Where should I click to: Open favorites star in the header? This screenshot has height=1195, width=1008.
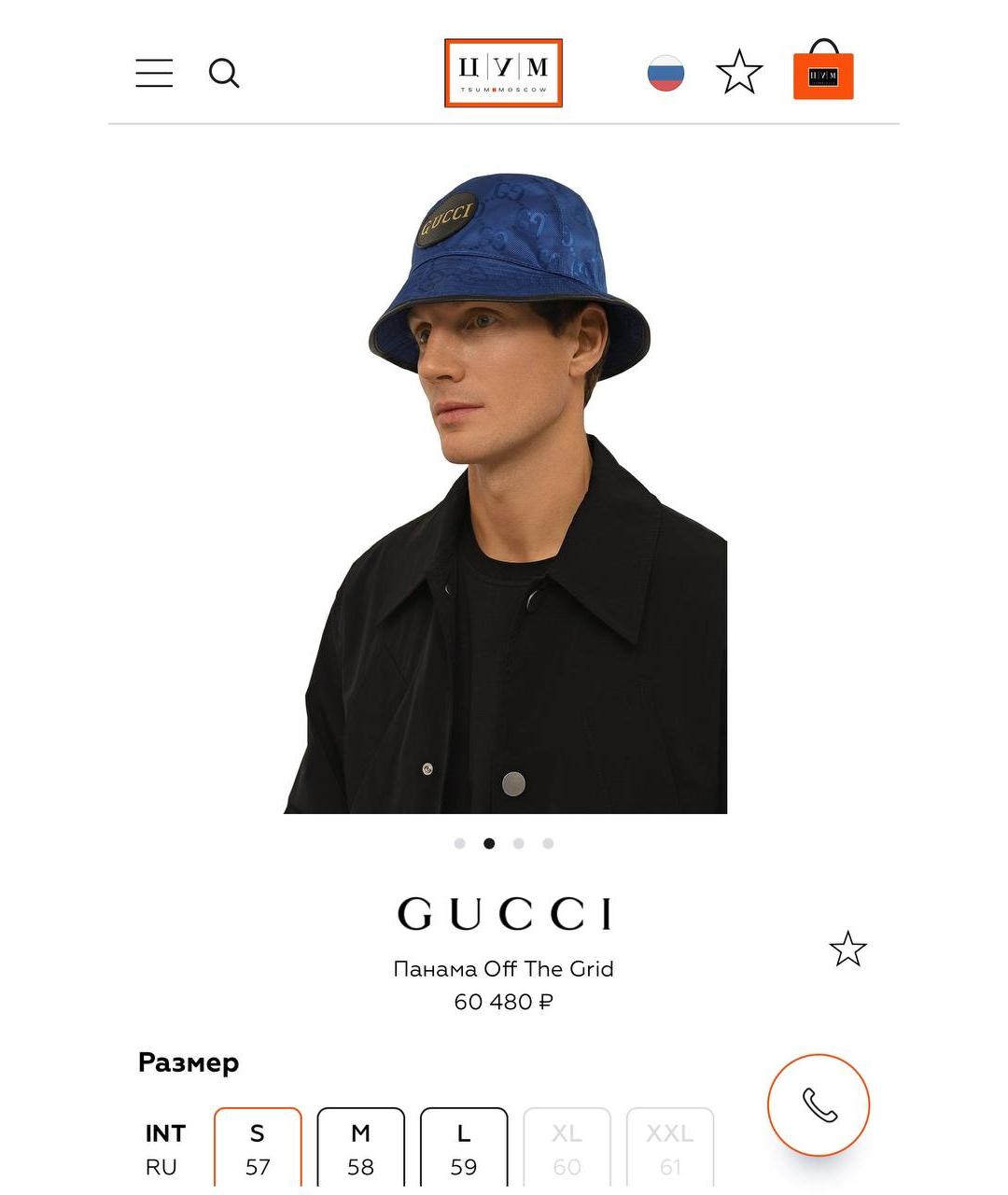coord(739,73)
